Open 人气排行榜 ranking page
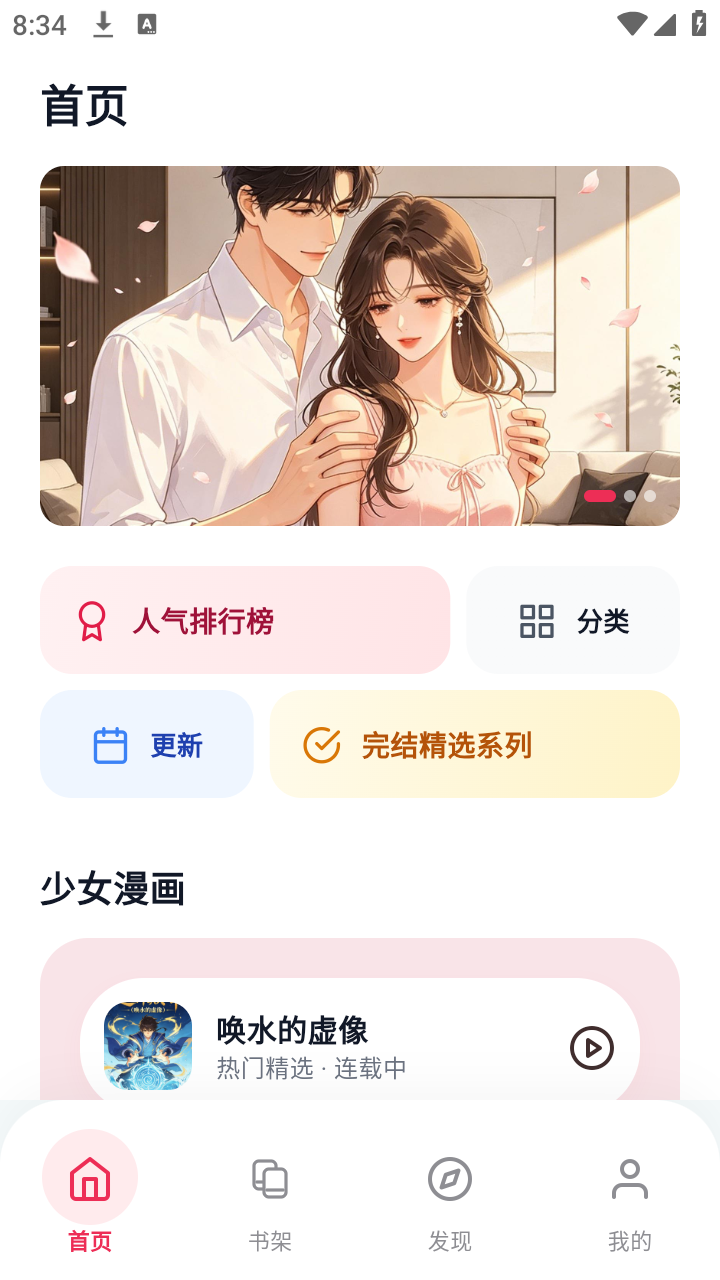 pyautogui.click(x=245, y=620)
